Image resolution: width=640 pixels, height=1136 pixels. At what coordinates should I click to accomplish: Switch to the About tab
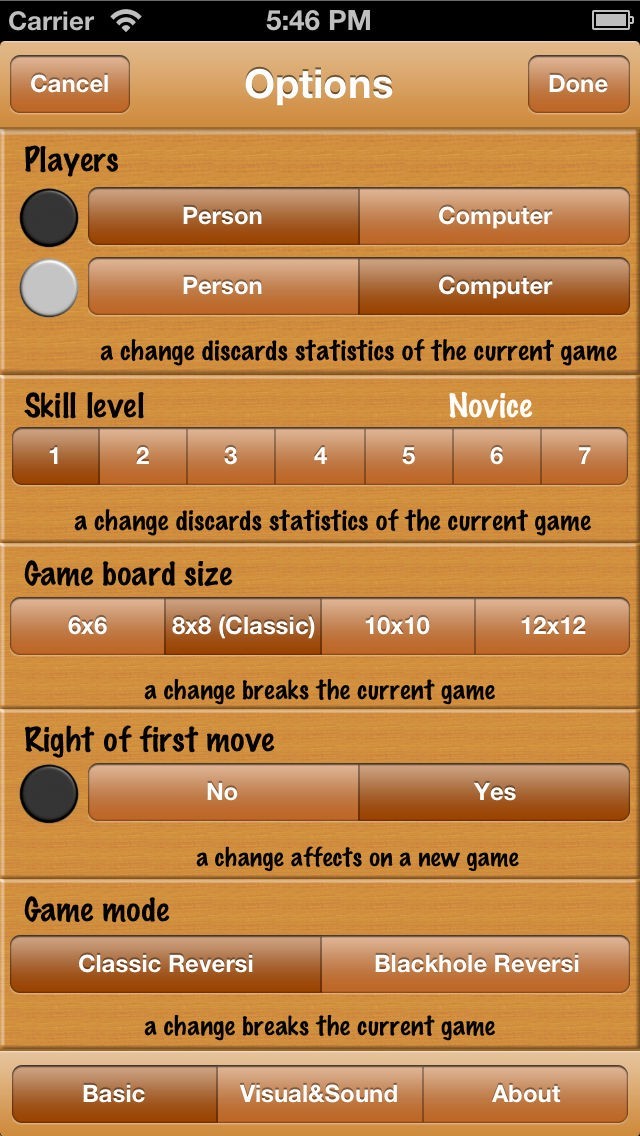(526, 1094)
